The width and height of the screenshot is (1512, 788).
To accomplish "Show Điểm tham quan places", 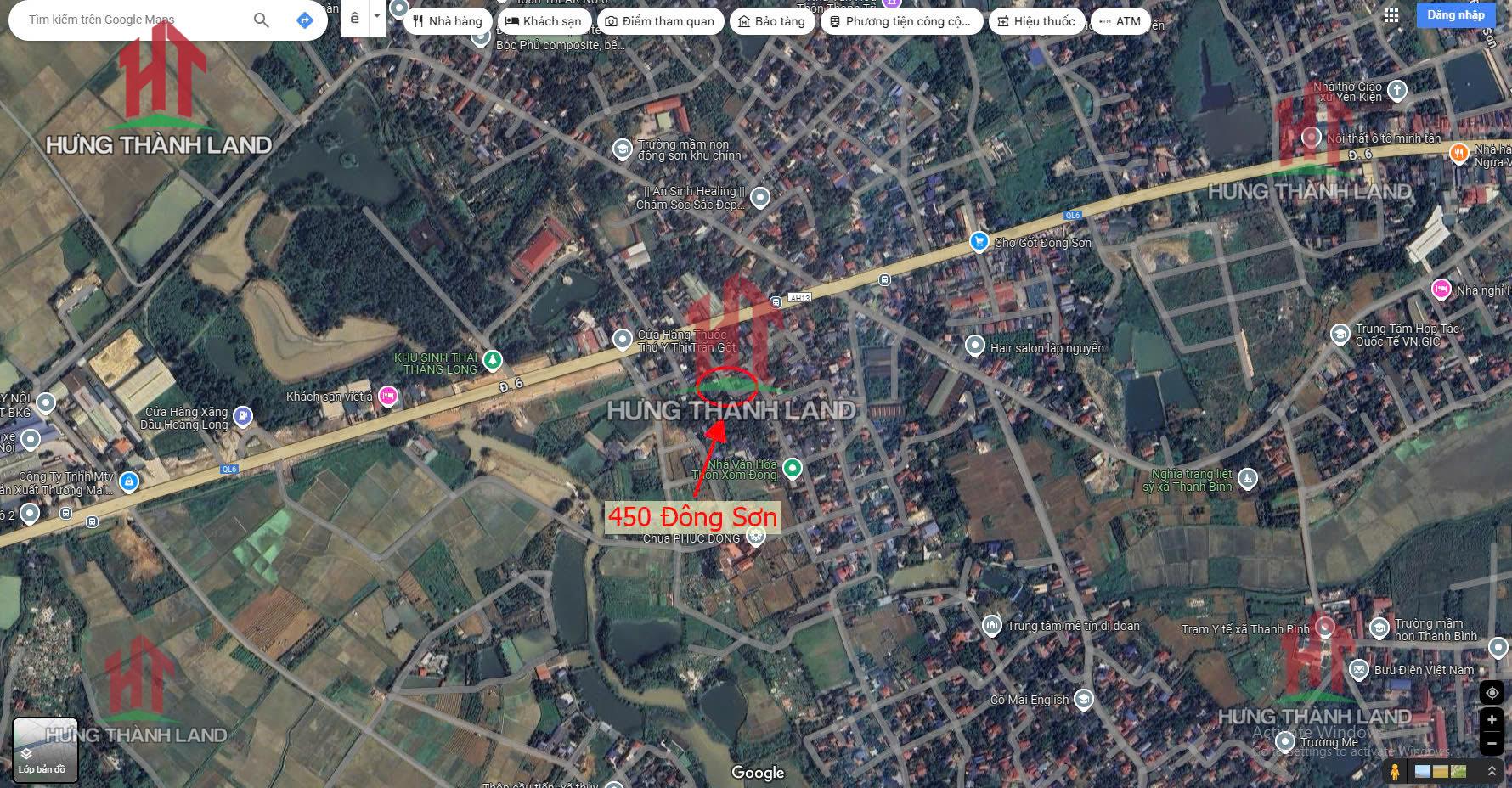I will tap(660, 21).
